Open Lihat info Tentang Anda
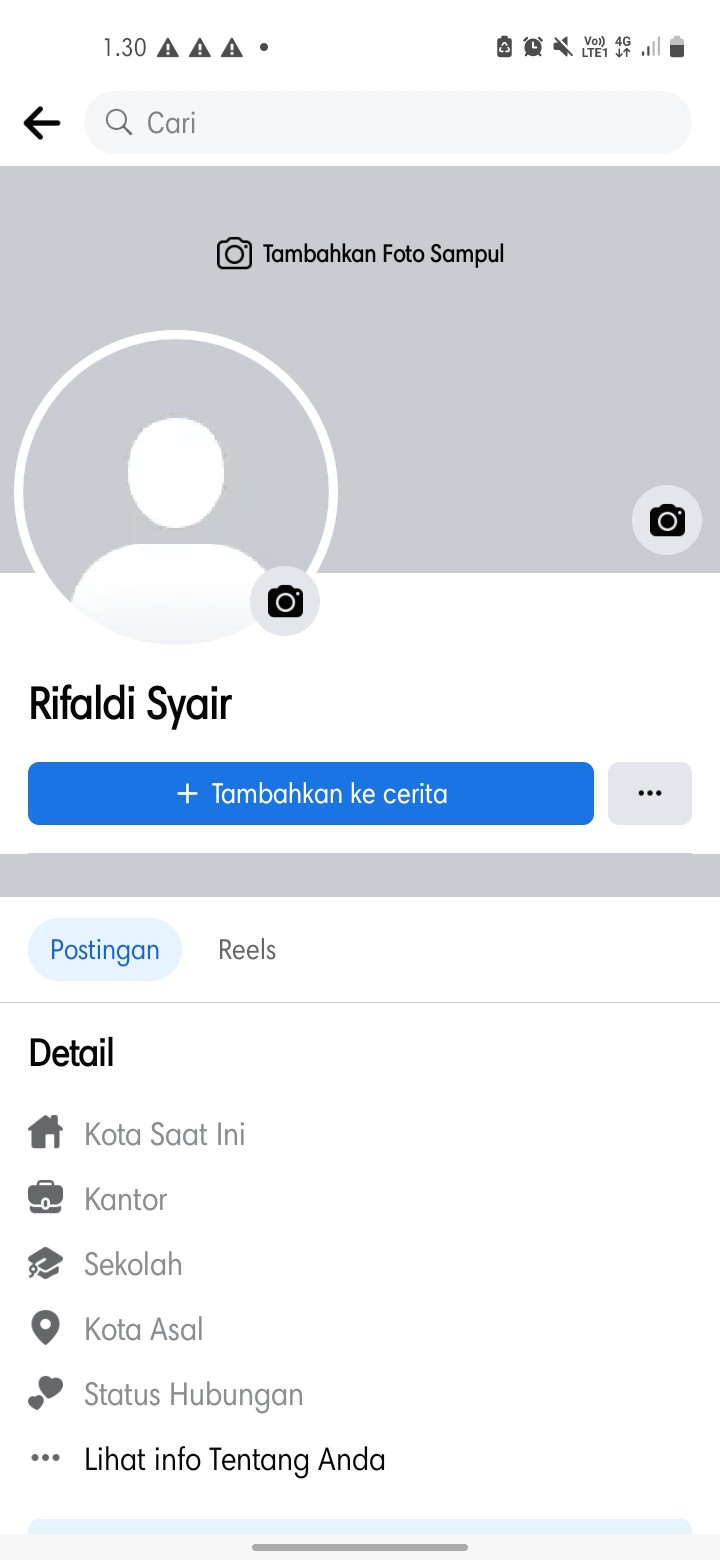The width and height of the screenshot is (720, 1560). (234, 1459)
